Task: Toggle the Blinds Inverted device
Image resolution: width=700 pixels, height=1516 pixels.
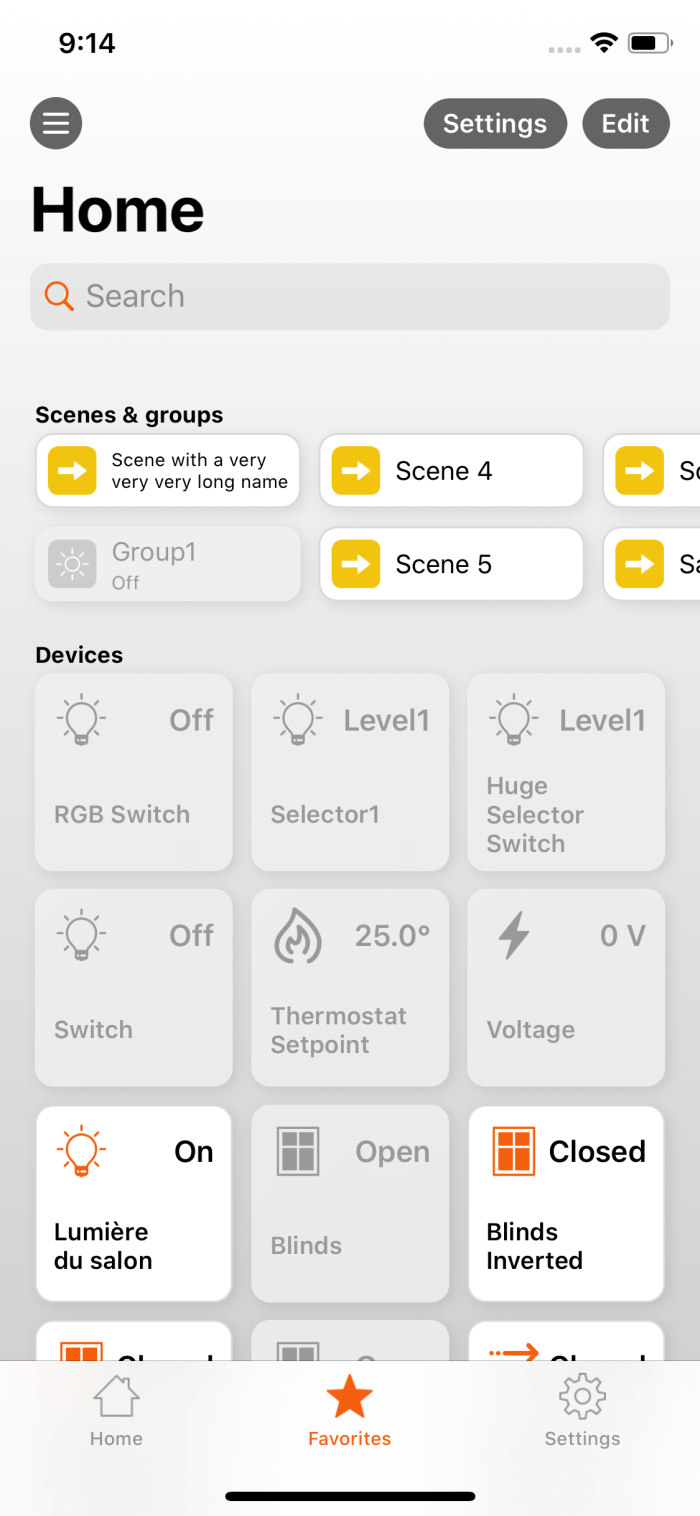Action: coord(566,1204)
